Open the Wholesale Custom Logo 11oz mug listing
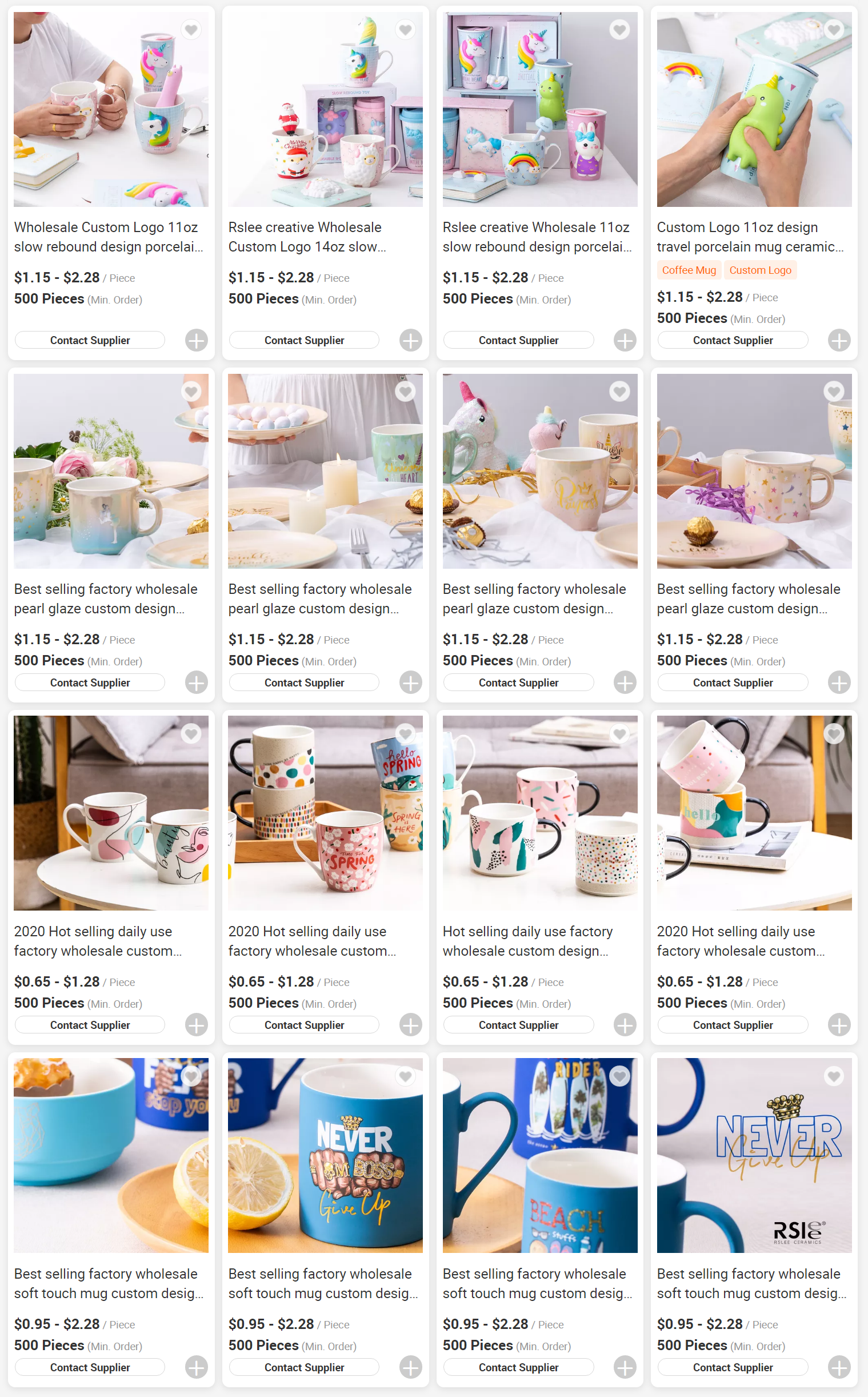Screen dimensions: 868x1397 tap(109, 237)
